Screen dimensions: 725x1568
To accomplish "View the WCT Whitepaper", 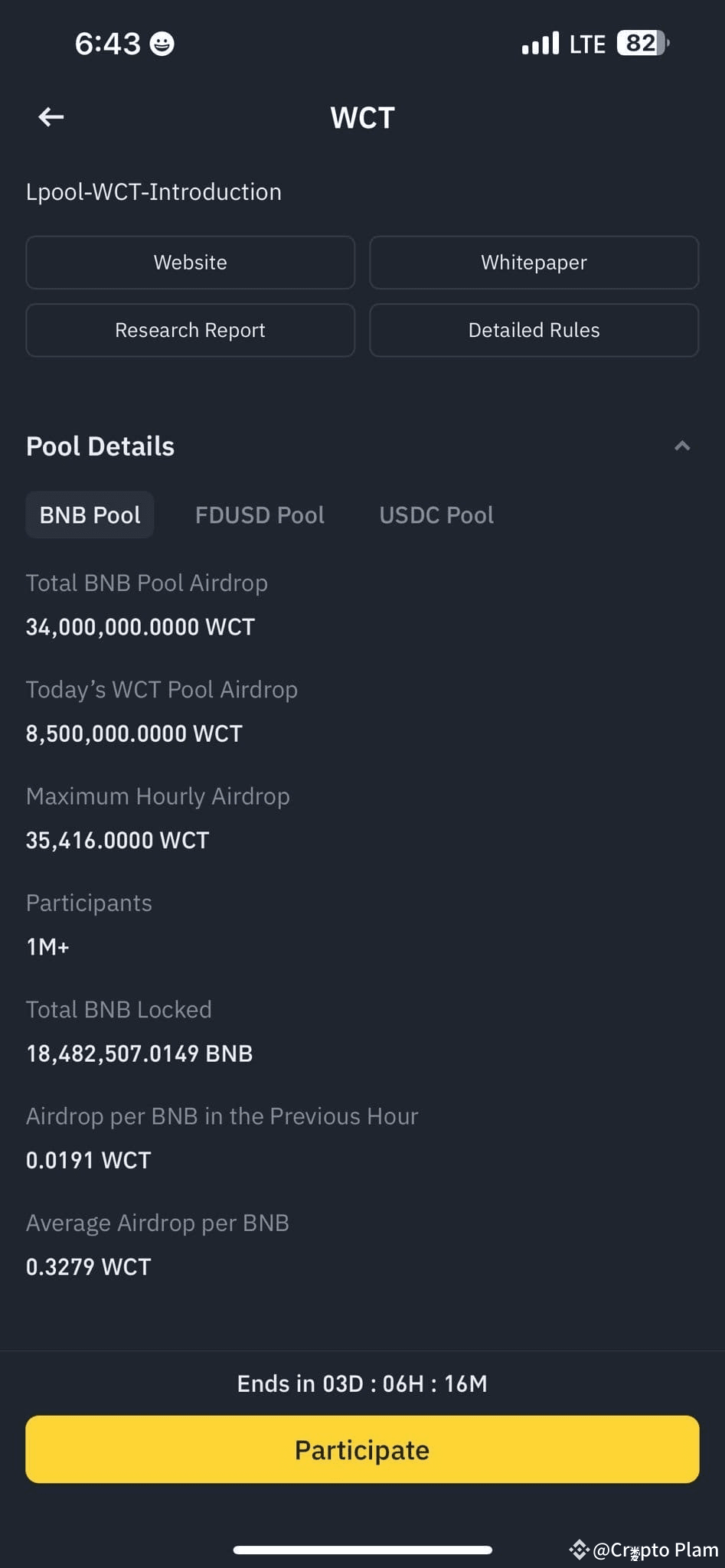I will [534, 263].
